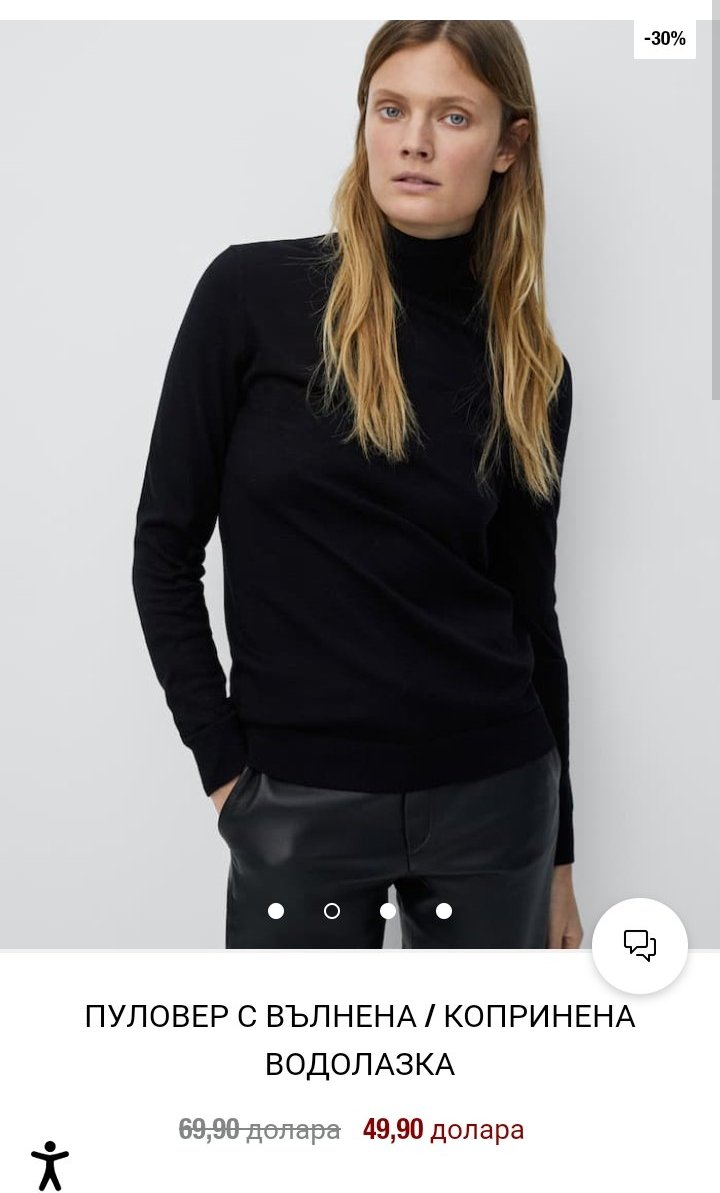Go to the fourth product photo dot
The width and height of the screenshot is (720, 1193).
pos(444,911)
